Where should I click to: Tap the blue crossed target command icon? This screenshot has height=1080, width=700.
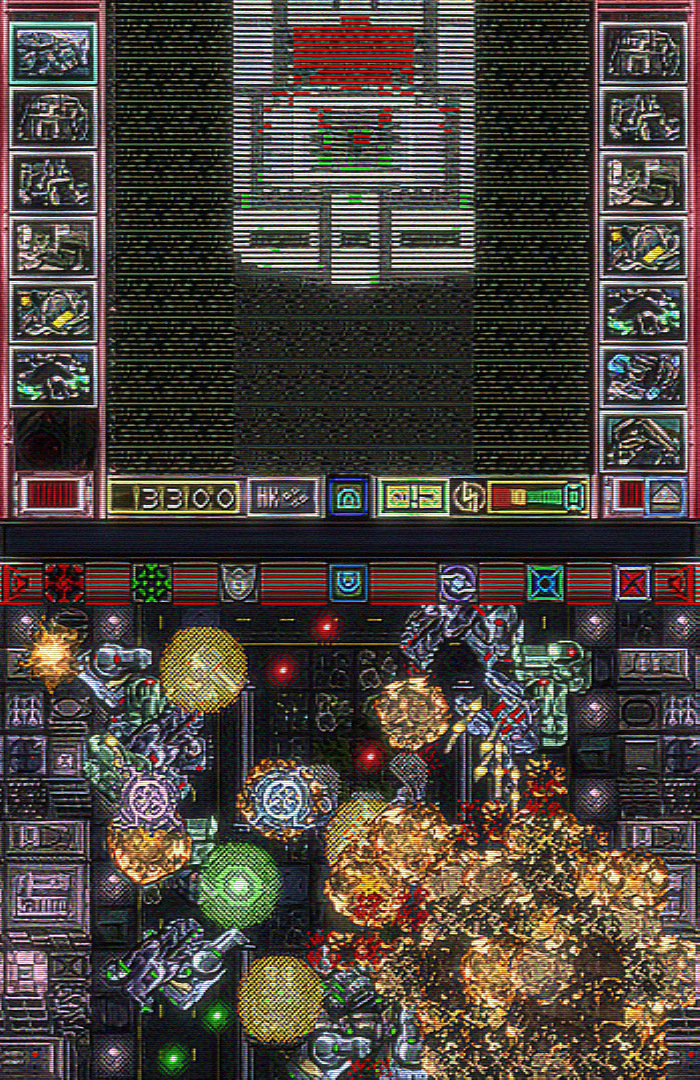pyautogui.click(x=546, y=582)
